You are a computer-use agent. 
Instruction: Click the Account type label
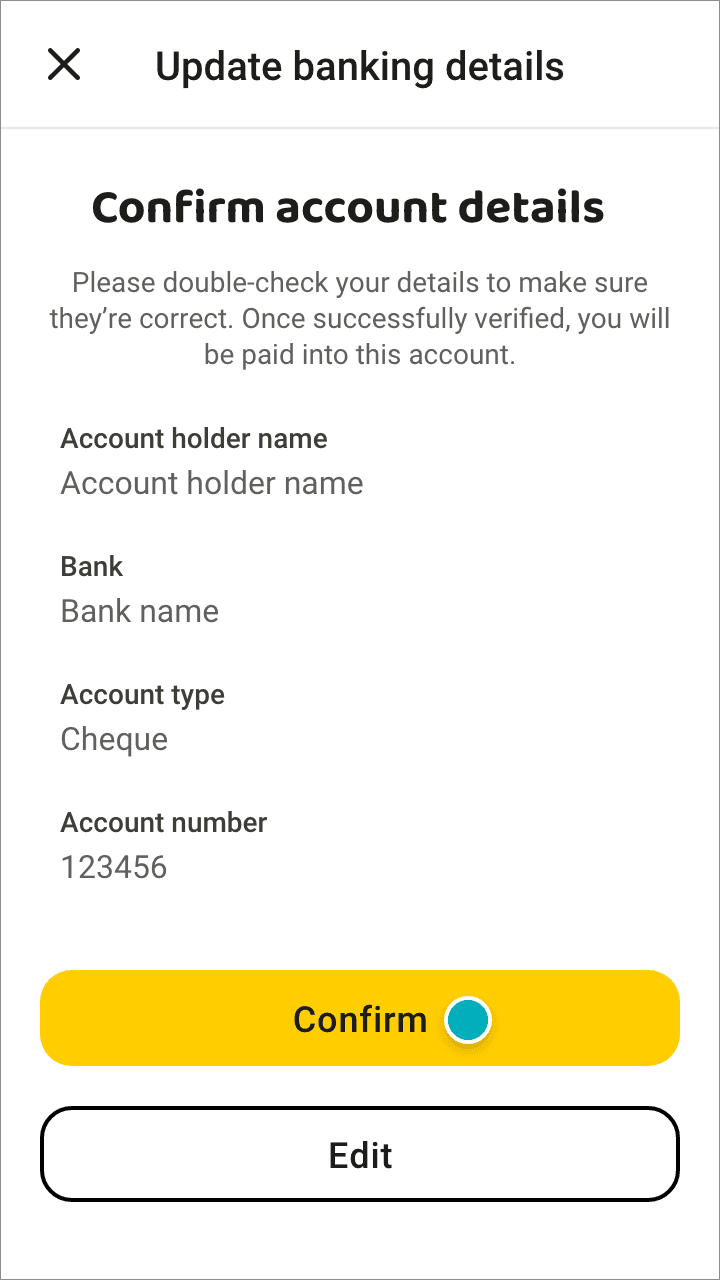[x=142, y=694]
